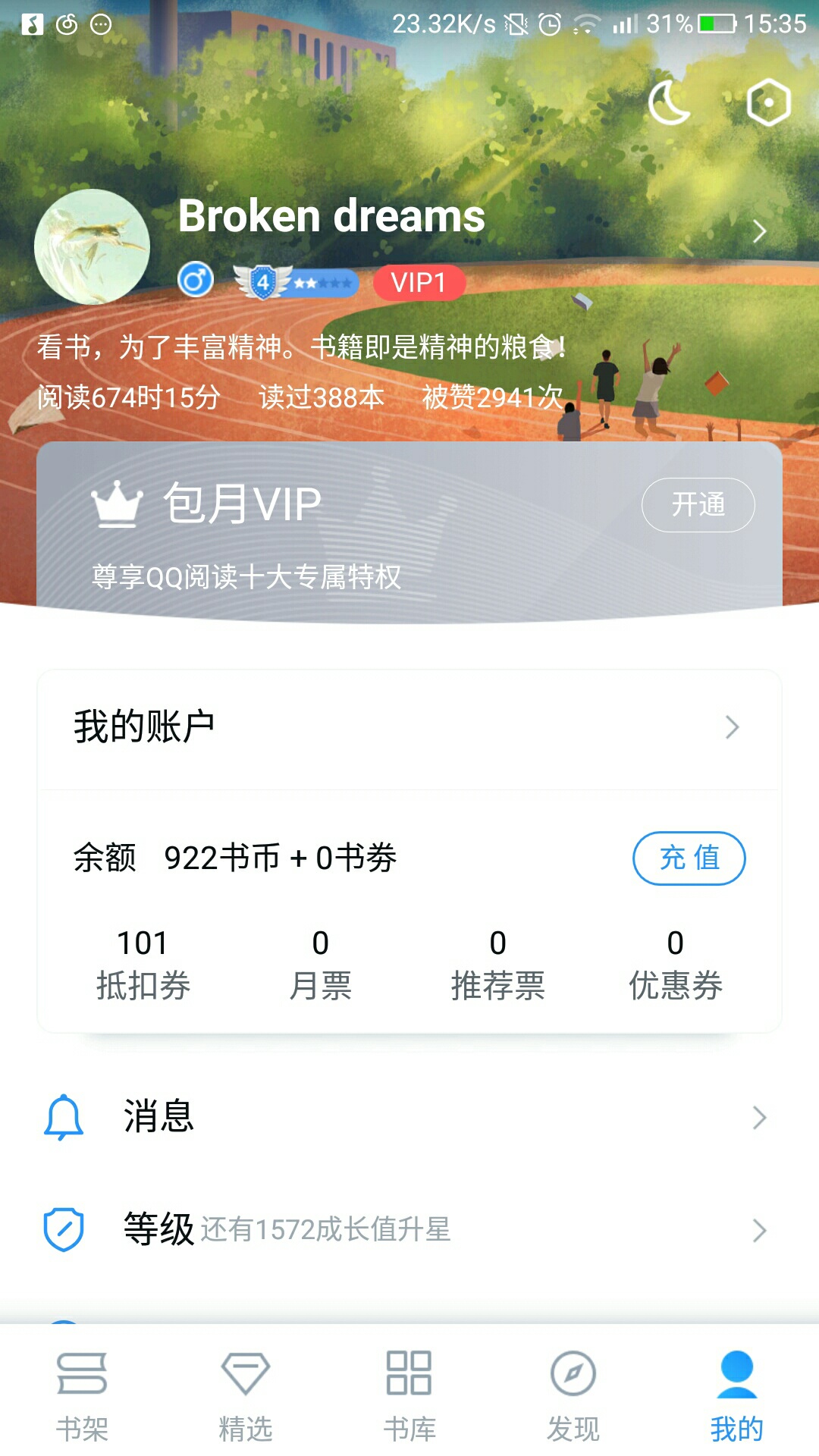The height and width of the screenshot is (1456, 819).
Task: Switch to the 书架 bookshelf tab
Action: point(82,1395)
